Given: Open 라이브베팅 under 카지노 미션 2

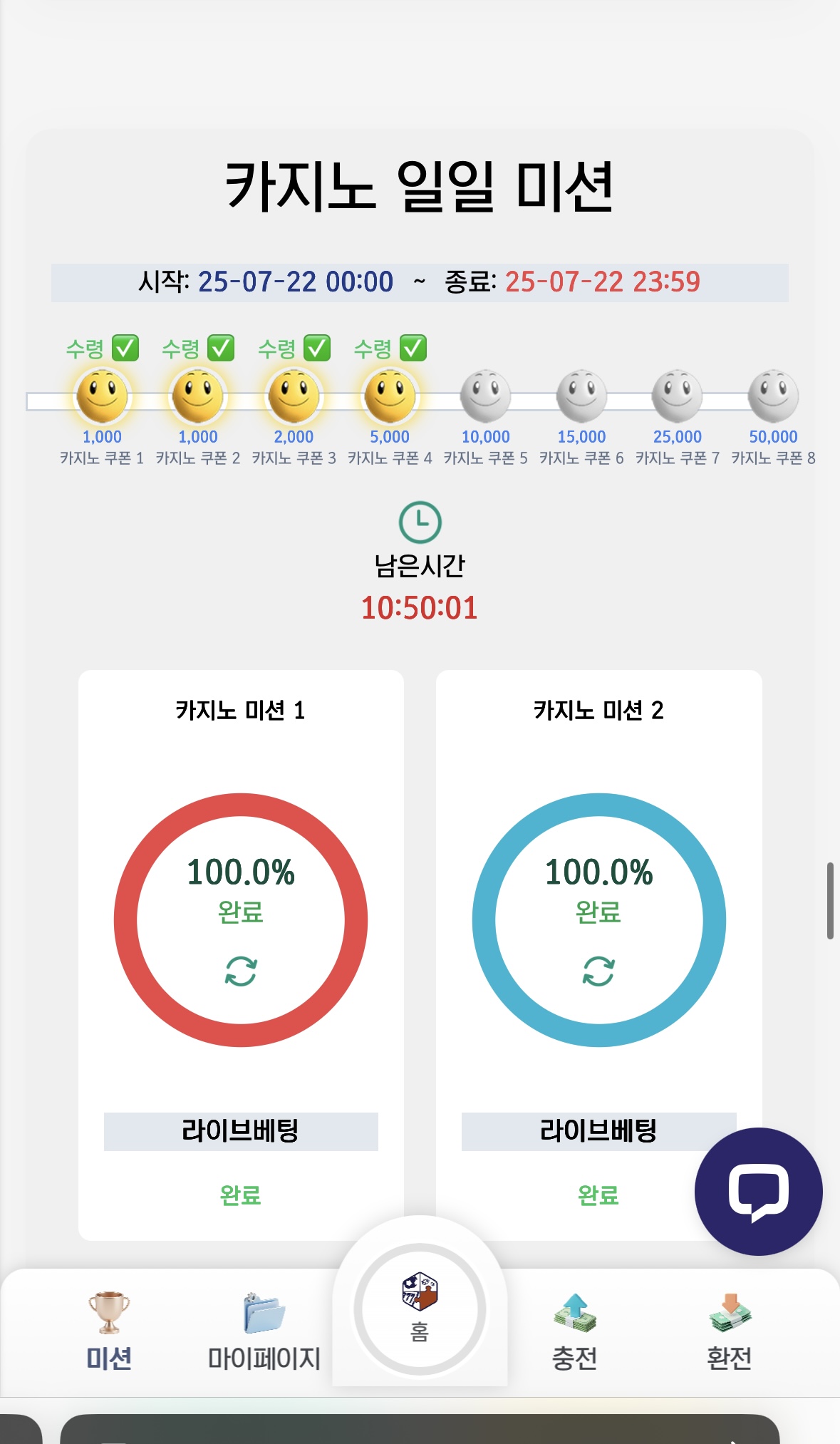Looking at the screenshot, I should (598, 1131).
